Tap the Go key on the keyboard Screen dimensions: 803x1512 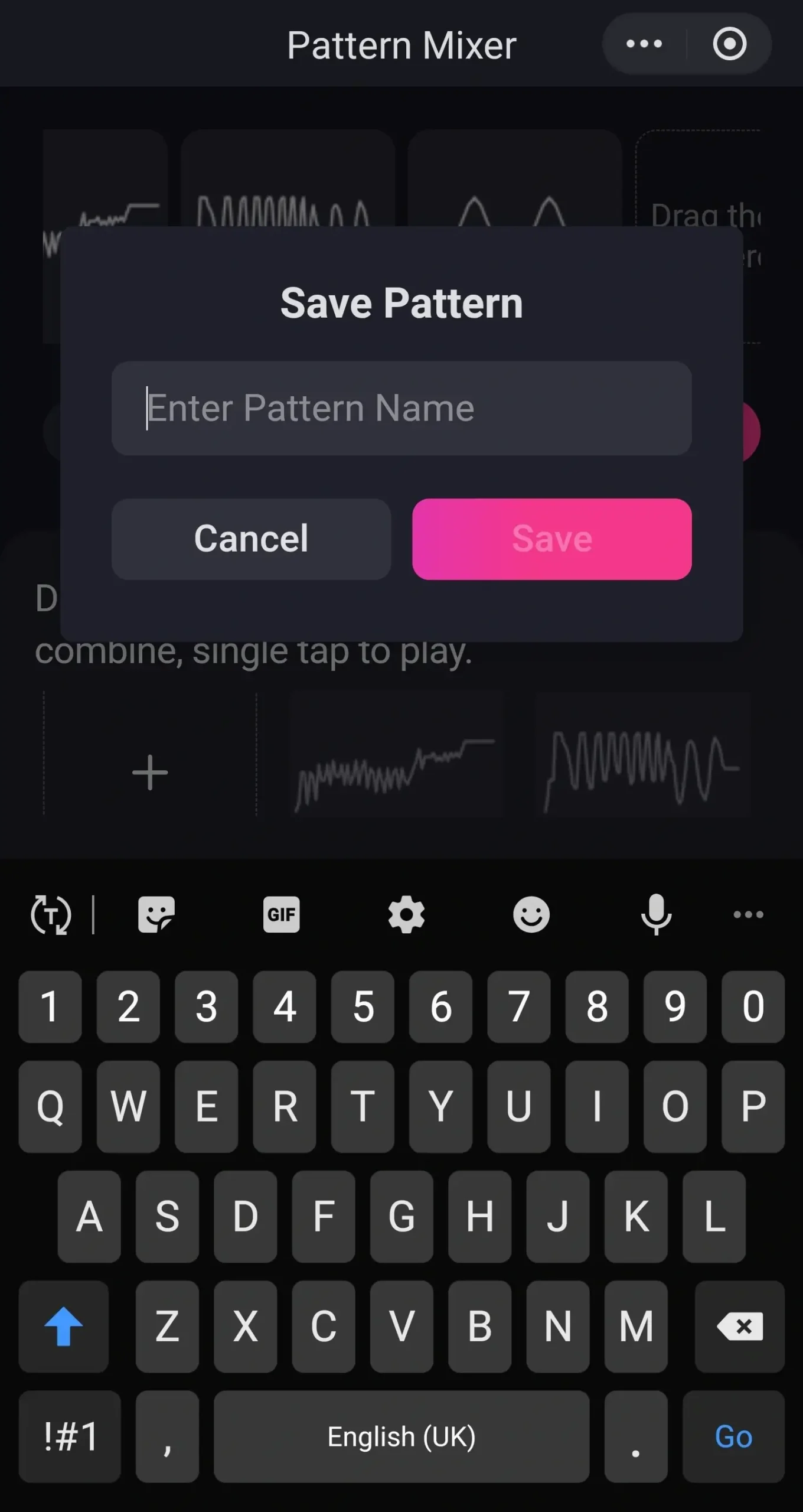click(733, 1436)
